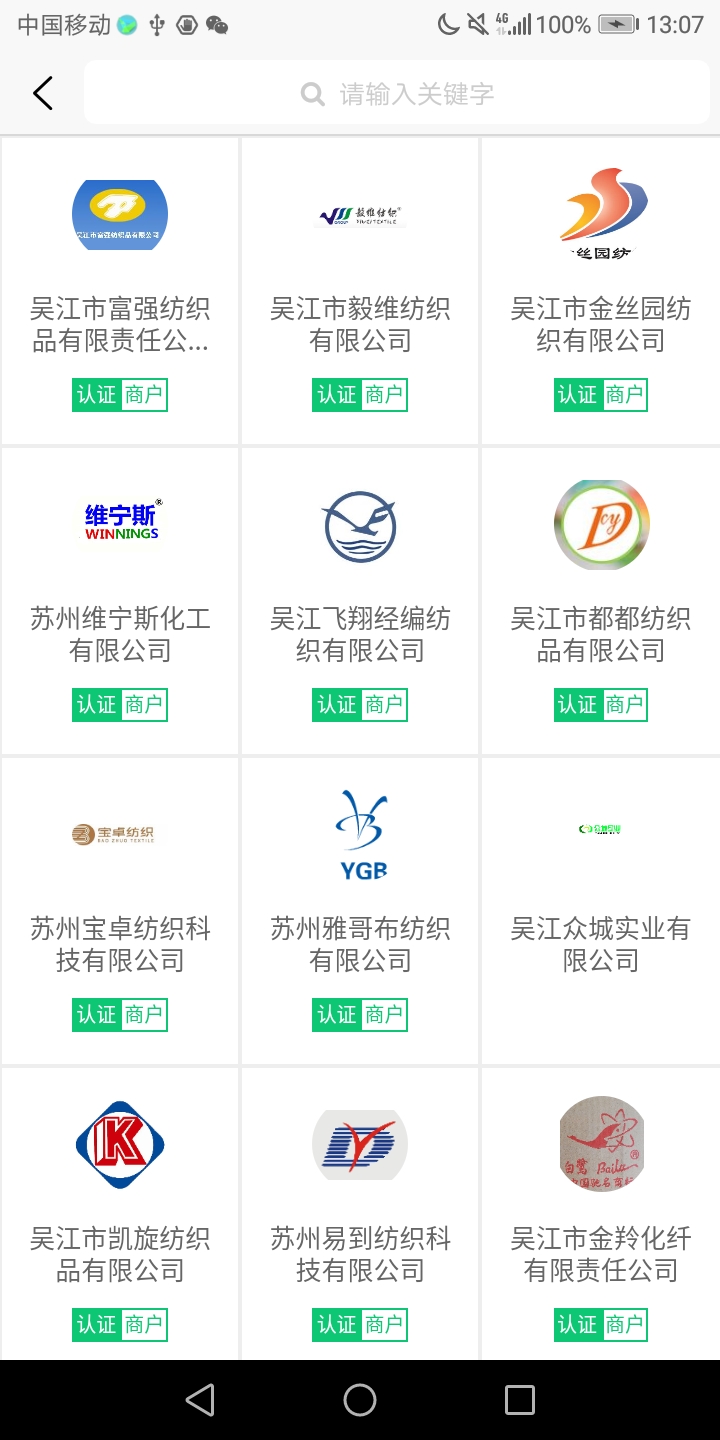Click 认证商户 badge under 苏州易到纺织科技
The width and height of the screenshot is (720, 1440).
point(359,1324)
